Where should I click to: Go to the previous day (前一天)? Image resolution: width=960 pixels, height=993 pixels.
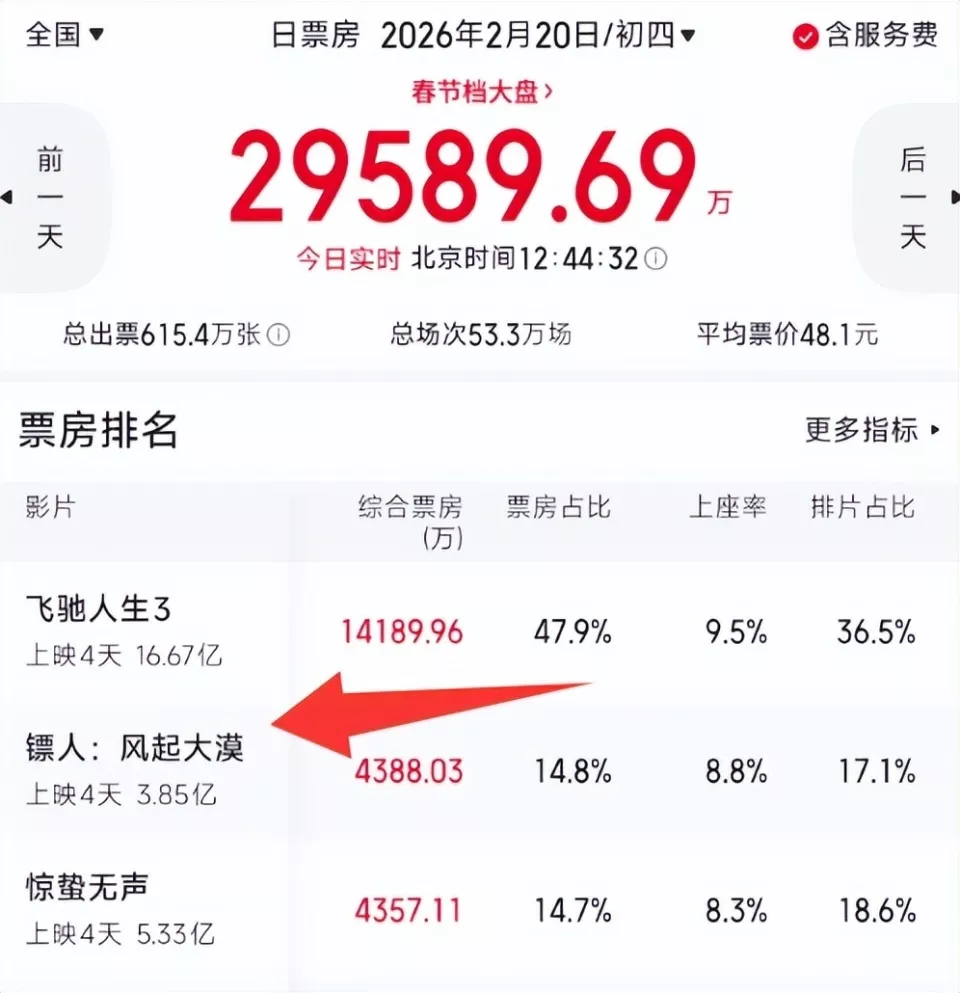coord(50,197)
